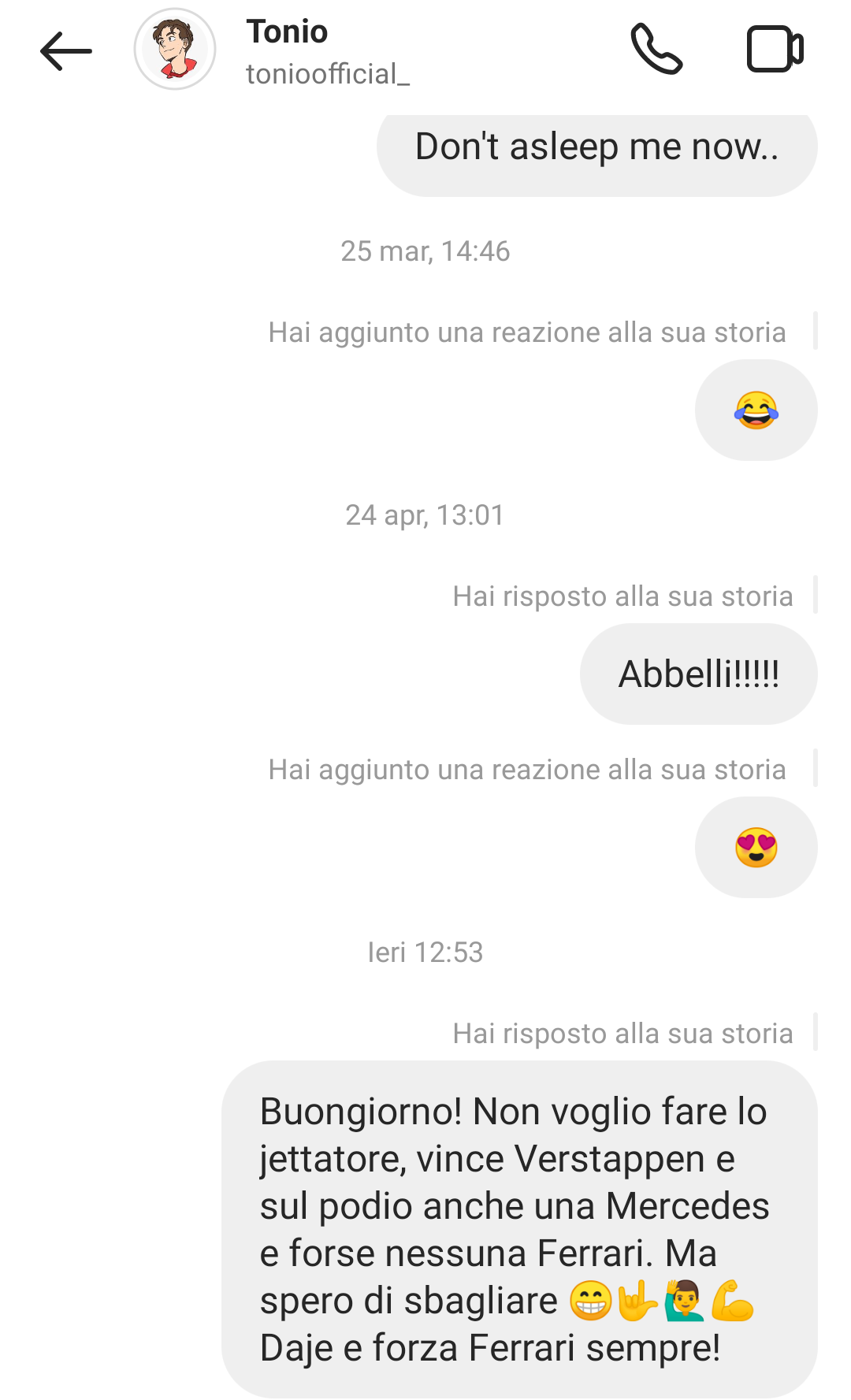Start a voice call with Tonio
The image size is (851, 1400).
(656, 50)
